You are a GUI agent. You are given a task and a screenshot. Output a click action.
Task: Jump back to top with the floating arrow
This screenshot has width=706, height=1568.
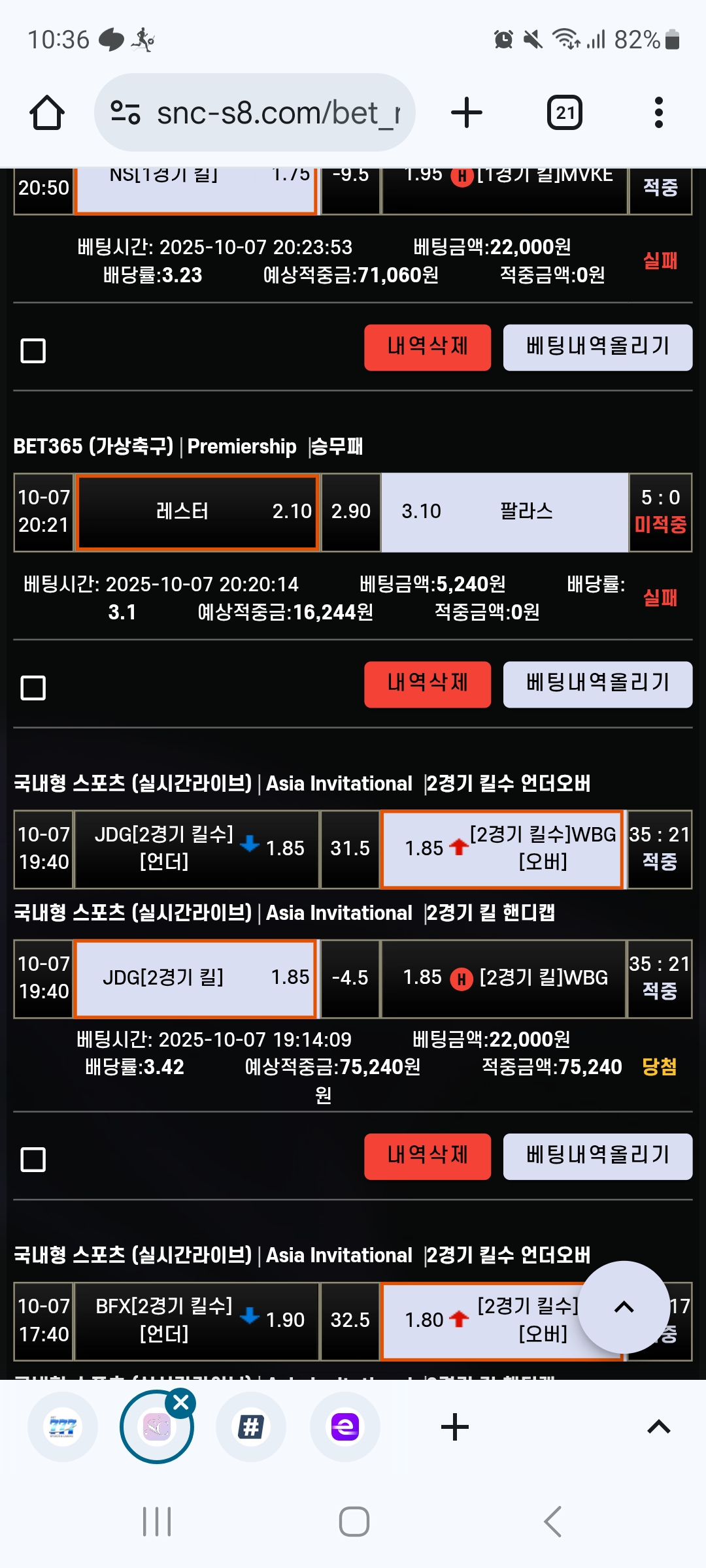coord(624,1307)
